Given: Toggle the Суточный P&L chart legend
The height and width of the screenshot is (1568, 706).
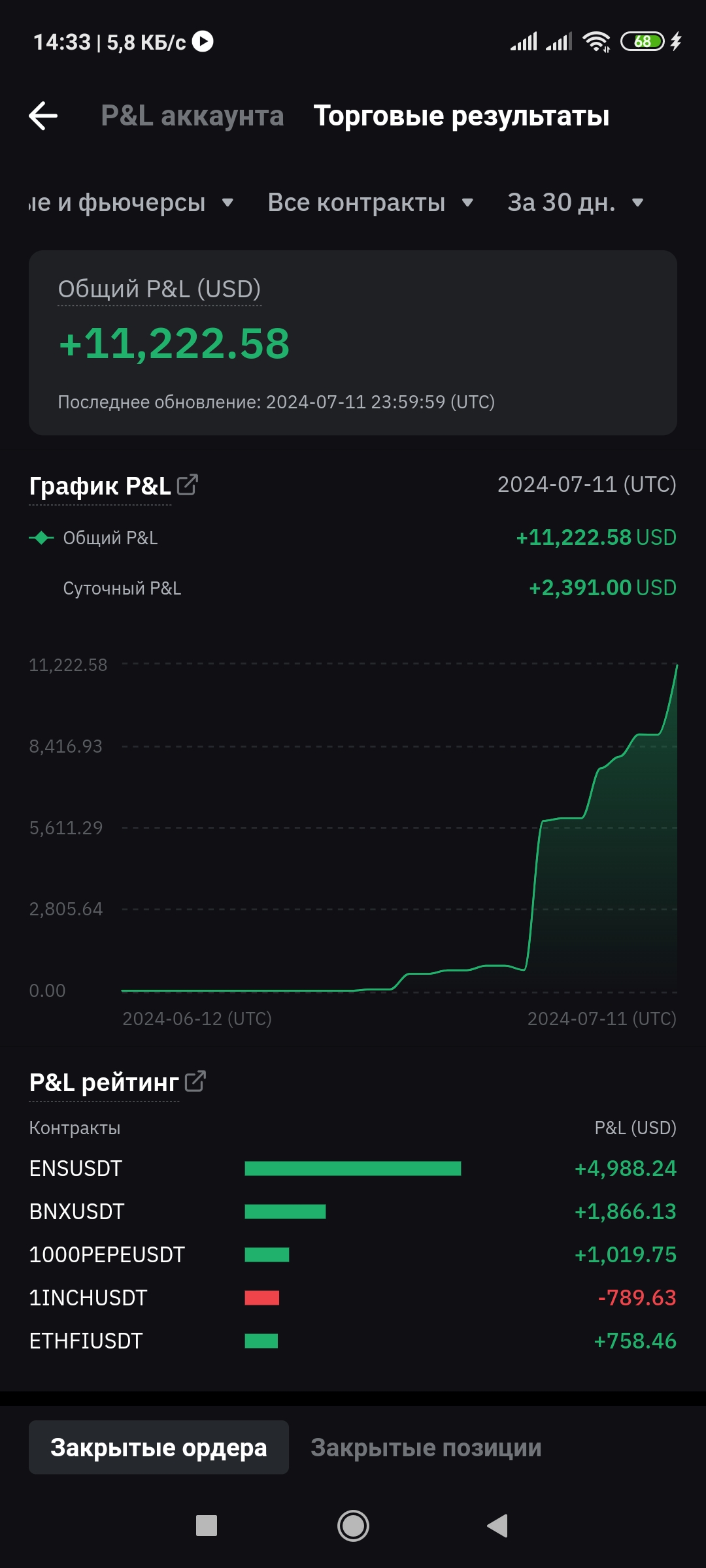Looking at the screenshot, I should pos(122,588).
